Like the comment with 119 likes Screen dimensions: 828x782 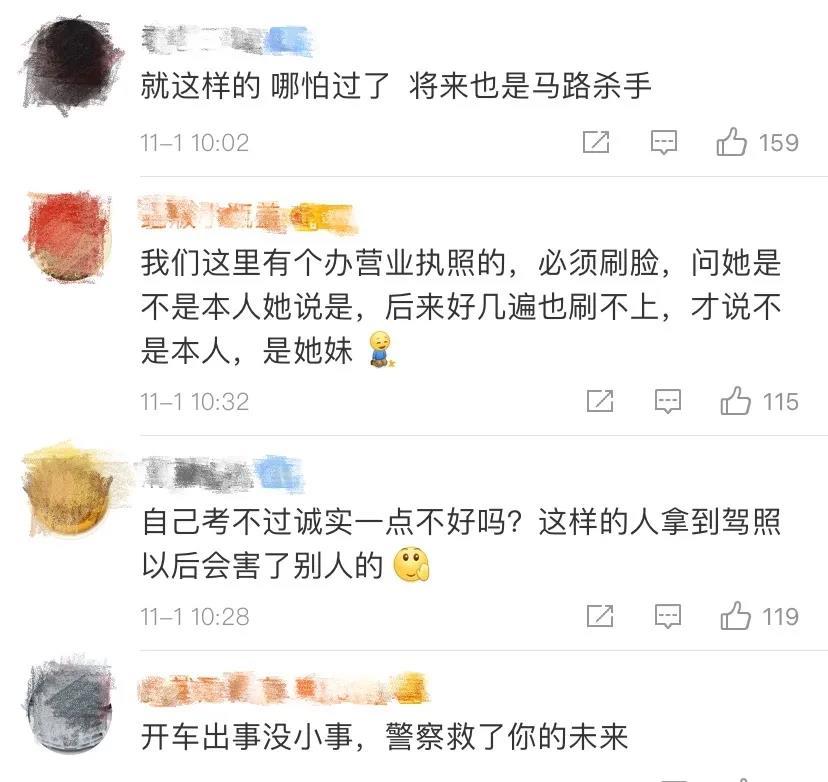pos(735,615)
